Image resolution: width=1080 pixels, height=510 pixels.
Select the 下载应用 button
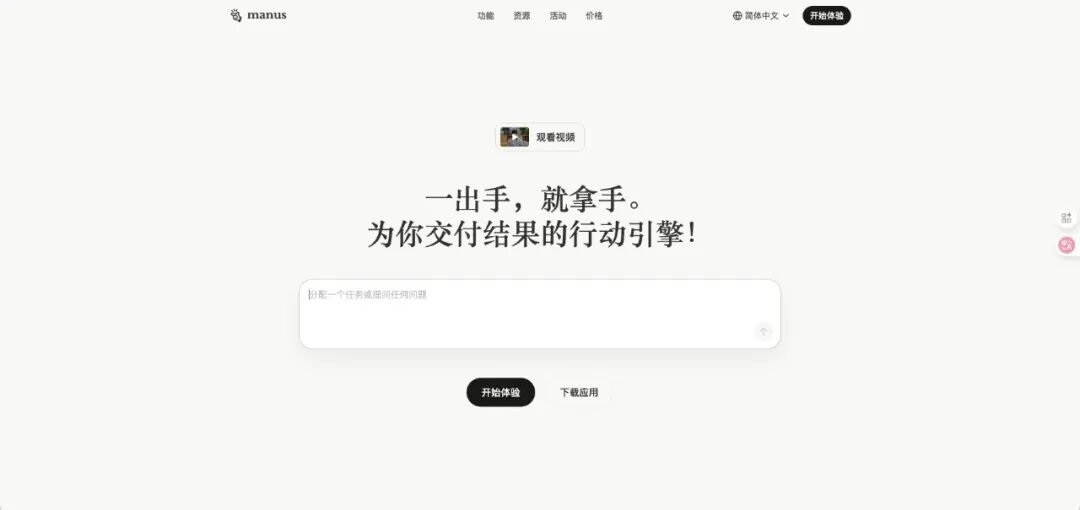click(x=578, y=392)
